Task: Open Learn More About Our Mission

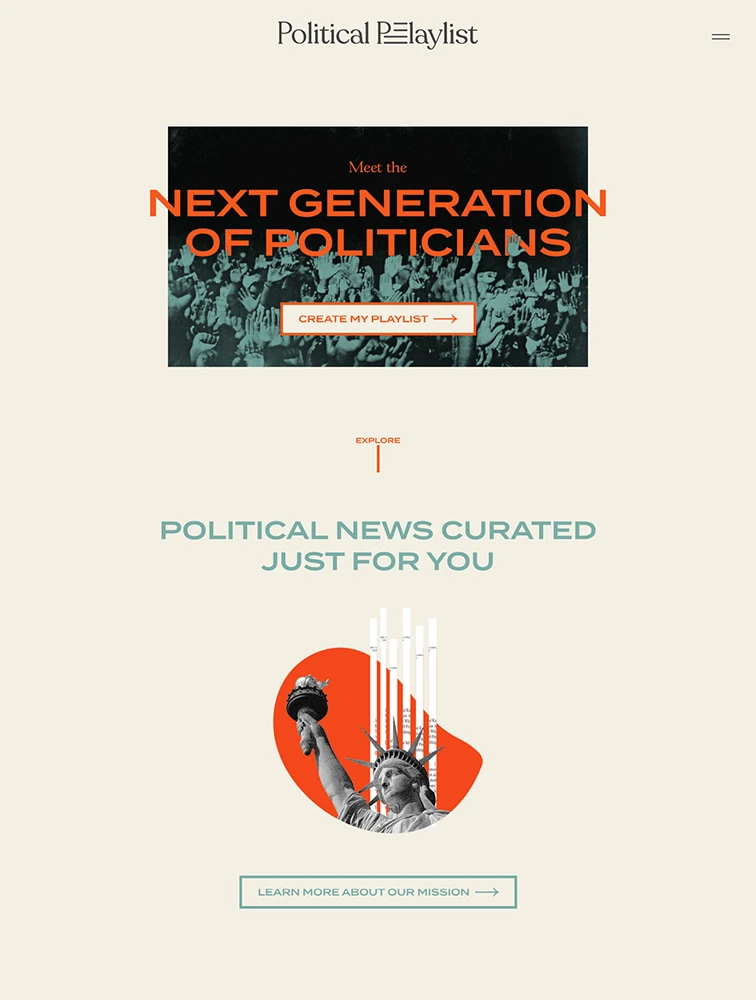Action: point(377,892)
